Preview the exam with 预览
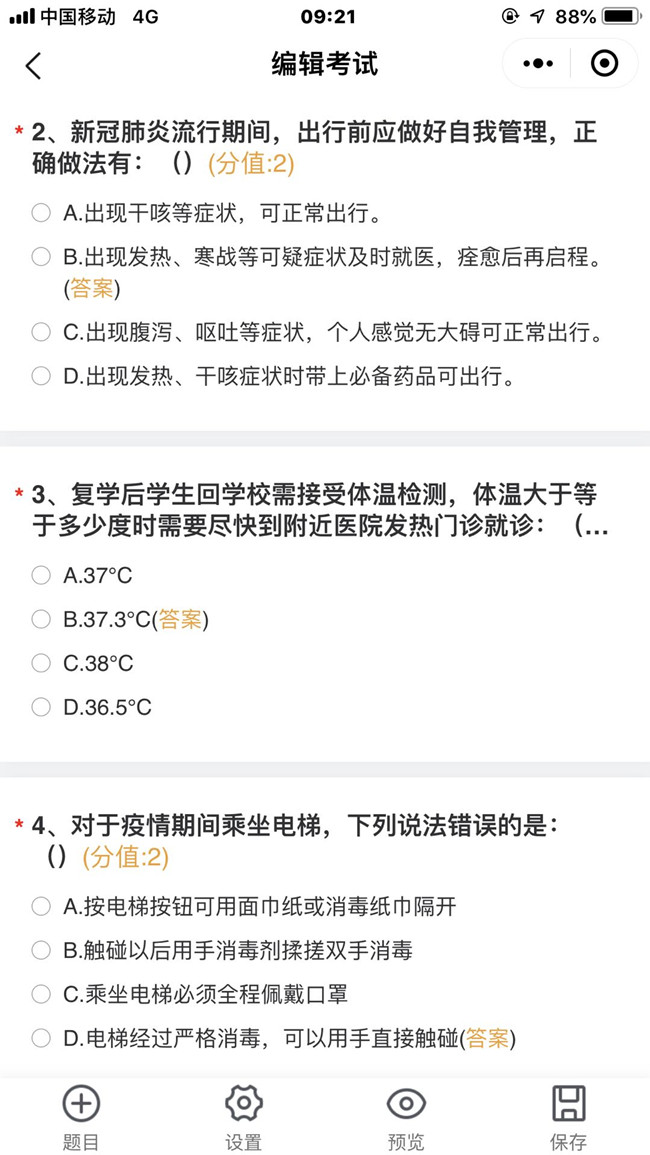Viewport: 650px width, 1155px height. 406,1117
